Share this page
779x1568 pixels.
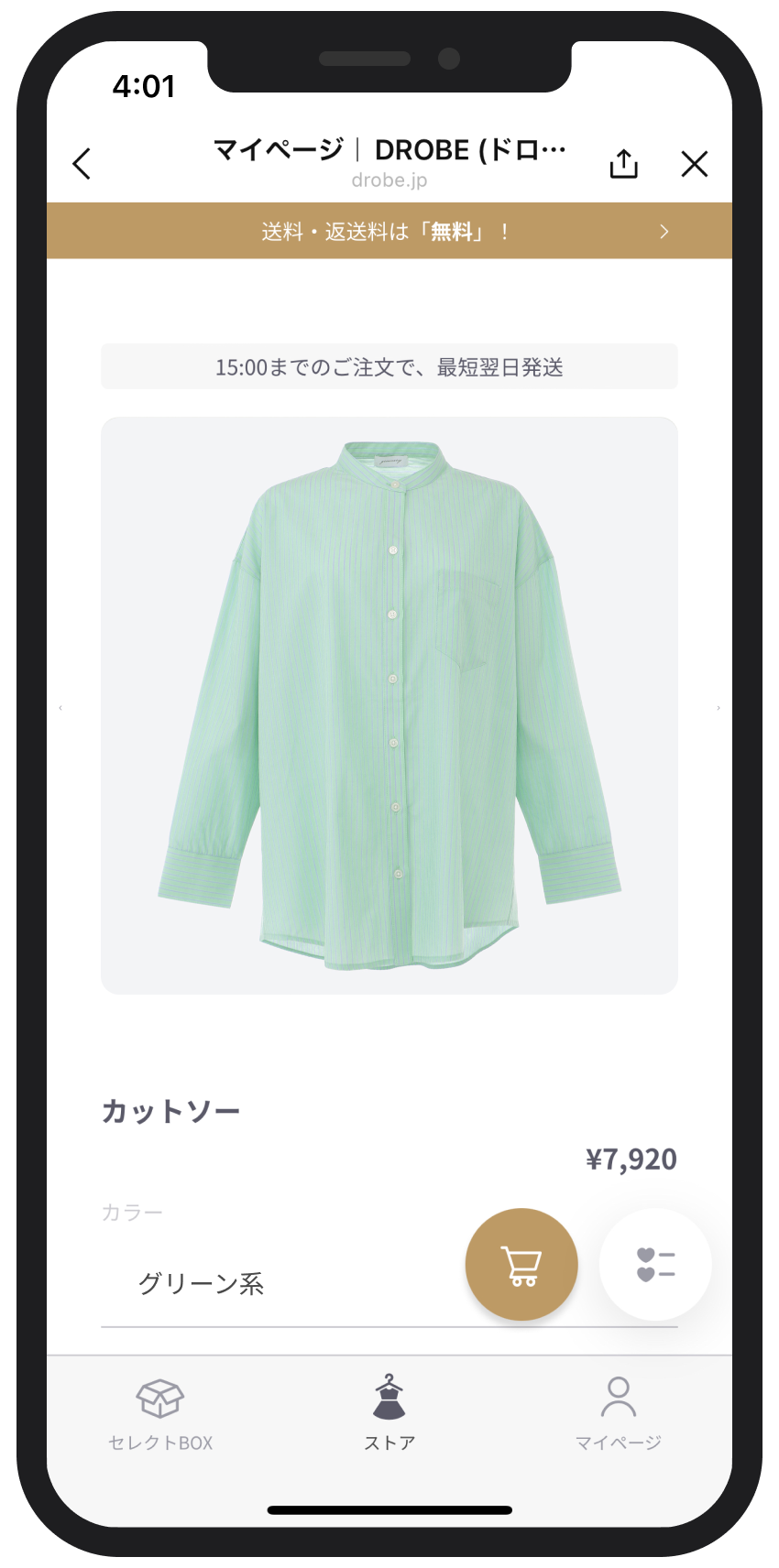click(623, 164)
